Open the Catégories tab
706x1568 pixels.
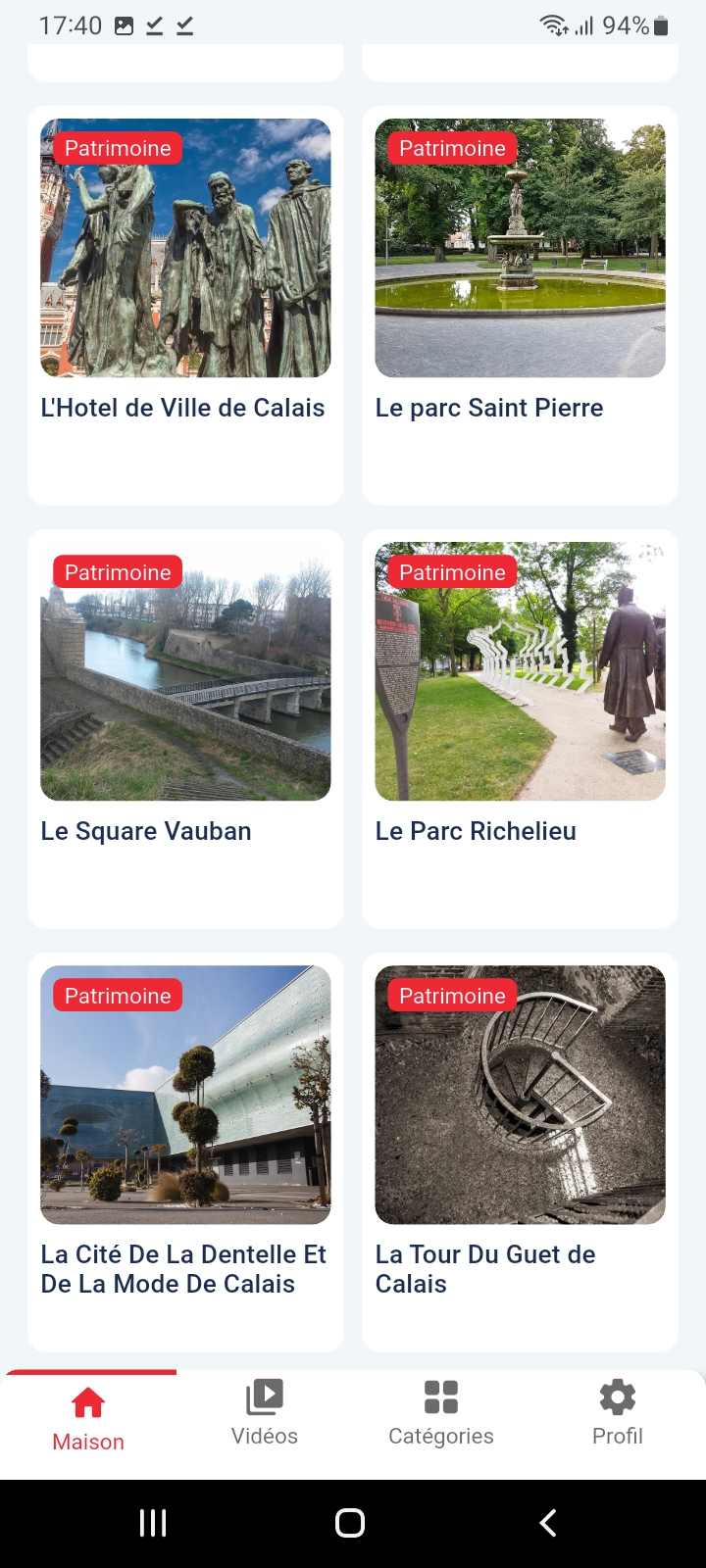(441, 1413)
